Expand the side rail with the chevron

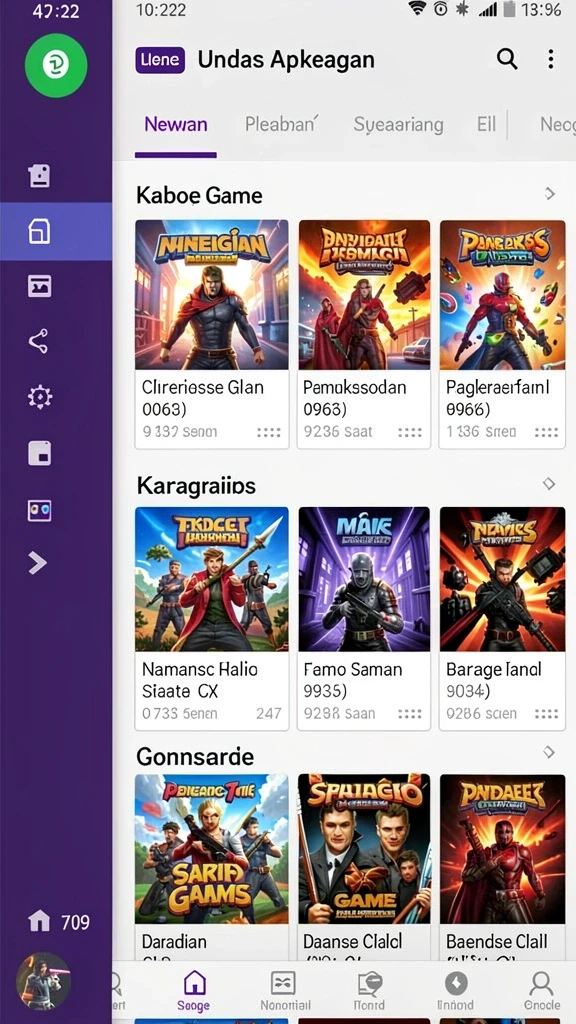pyautogui.click(x=38, y=563)
